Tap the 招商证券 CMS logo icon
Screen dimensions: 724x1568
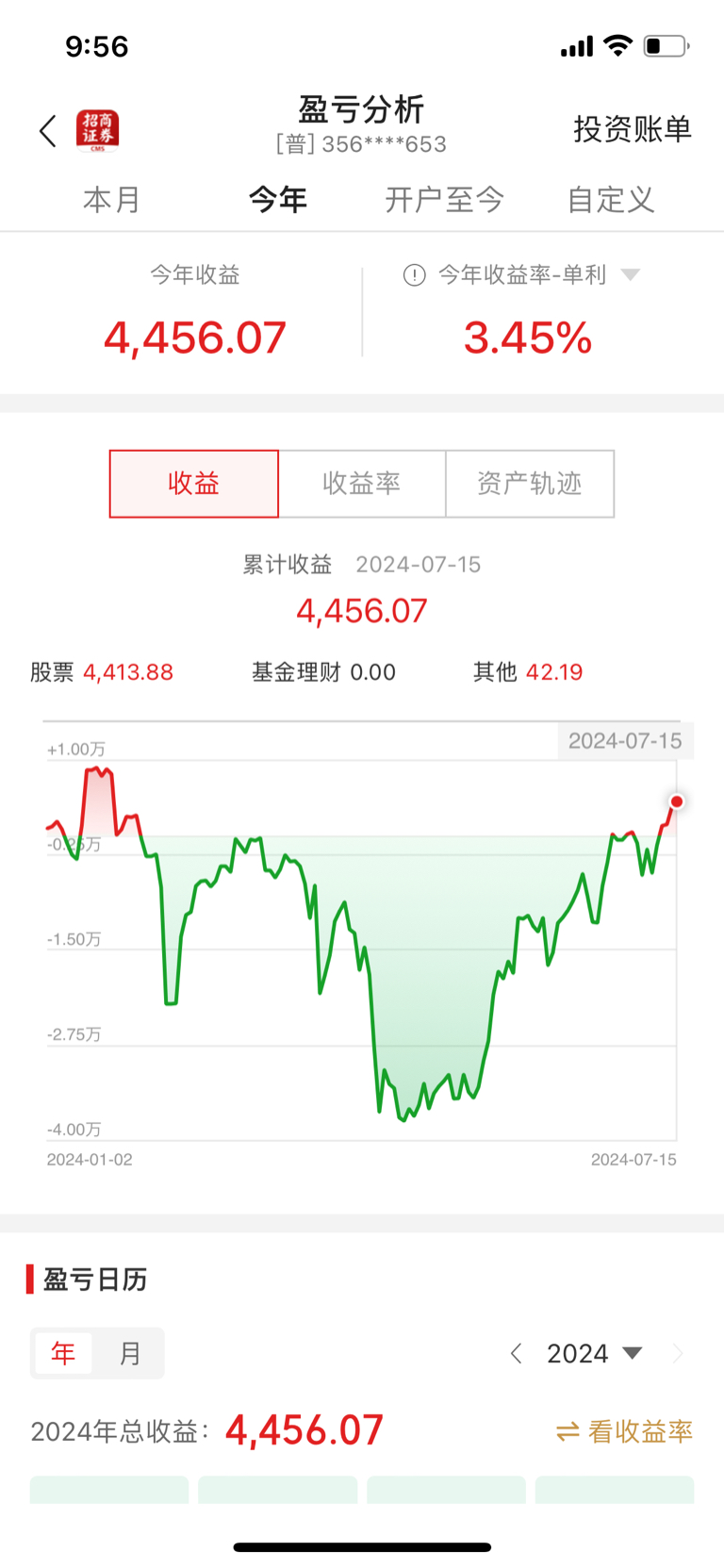97,131
